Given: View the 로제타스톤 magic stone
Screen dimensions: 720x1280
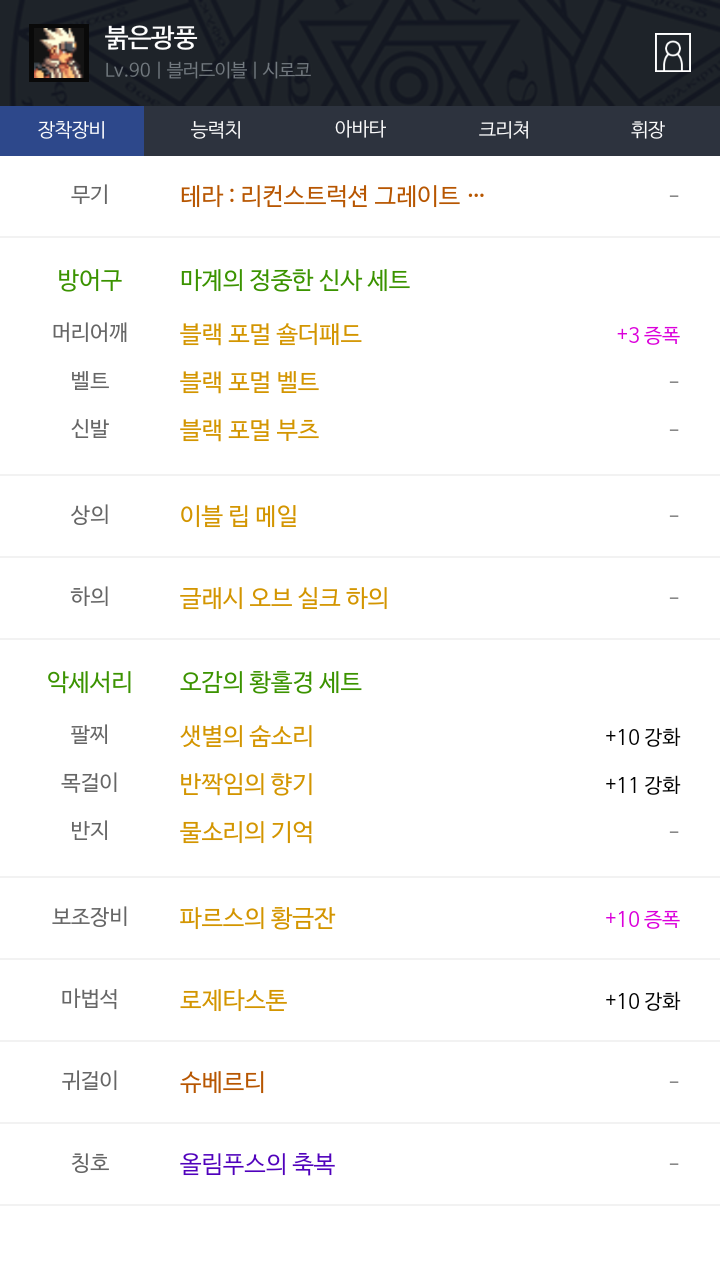Looking at the screenshot, I should tap(233, 1000).
